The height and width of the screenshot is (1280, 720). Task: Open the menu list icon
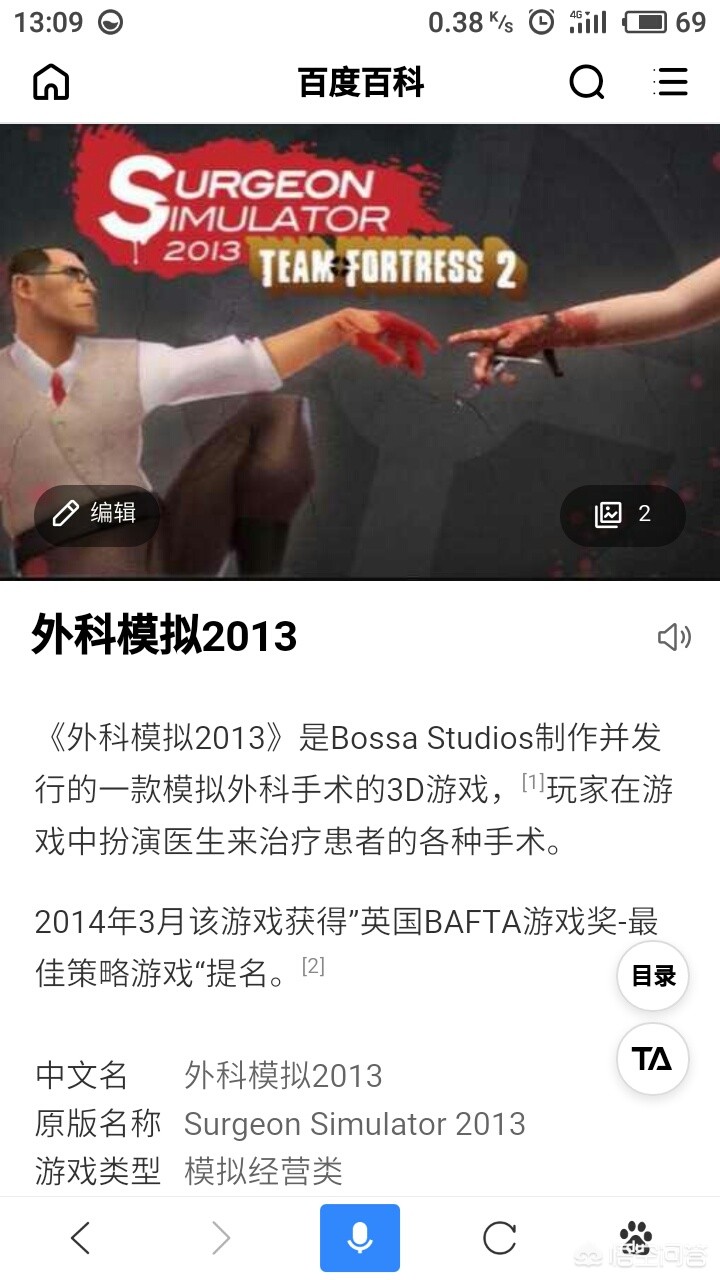coord(669,82)
